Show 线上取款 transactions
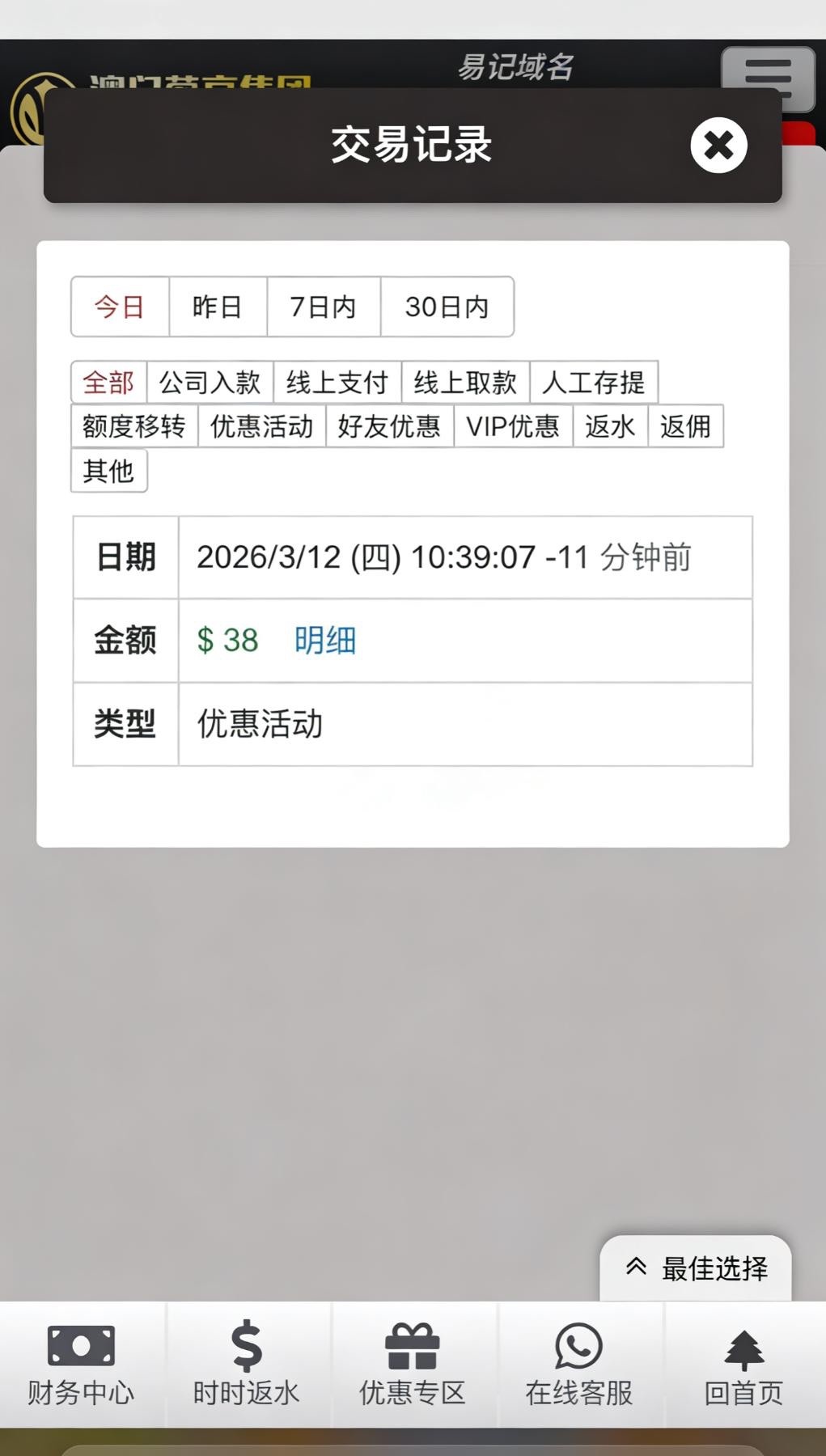Viewport: 826px width, 1456px height. pos(465,383)
